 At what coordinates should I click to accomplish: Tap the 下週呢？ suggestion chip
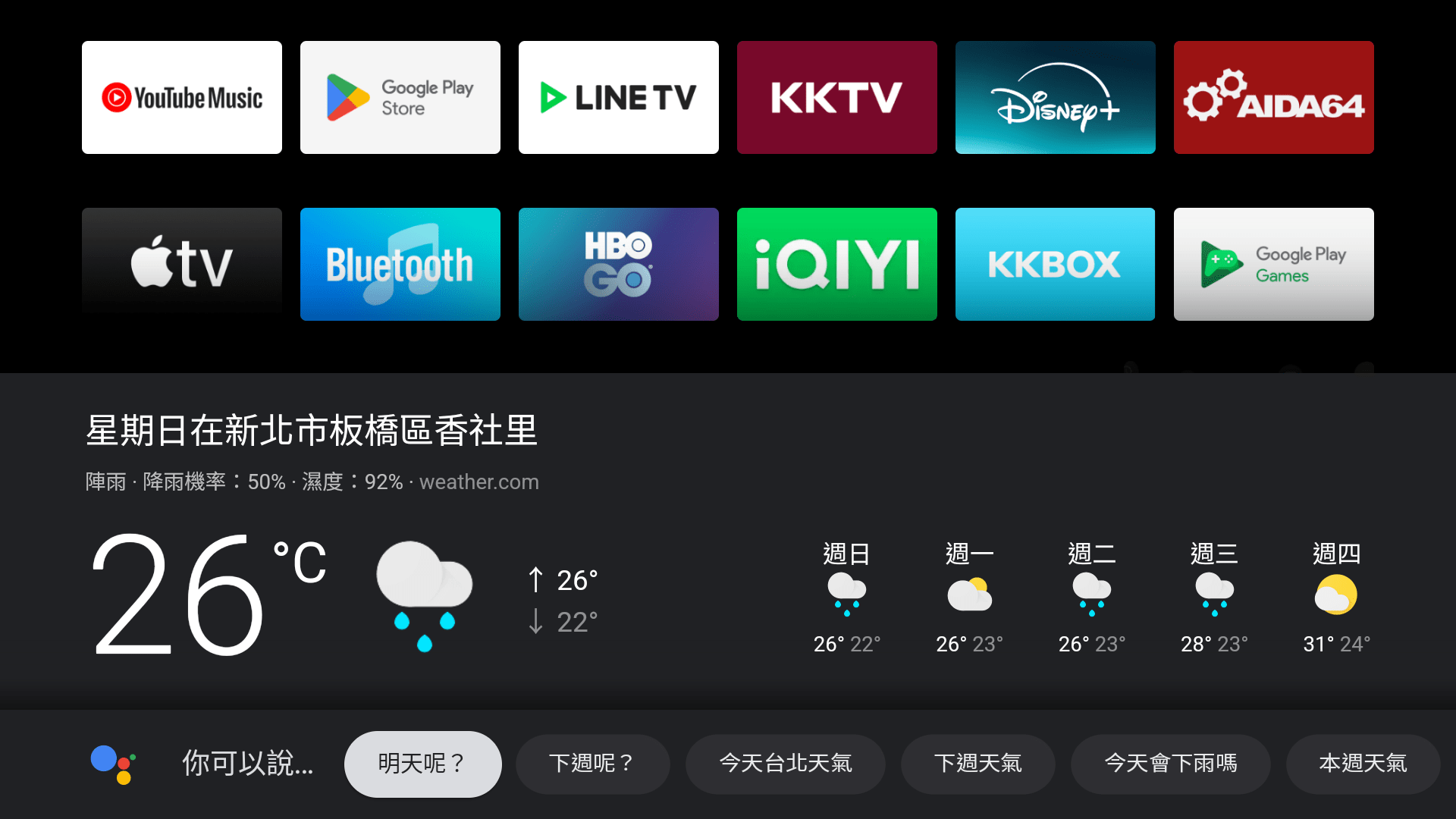coord(592,764)
